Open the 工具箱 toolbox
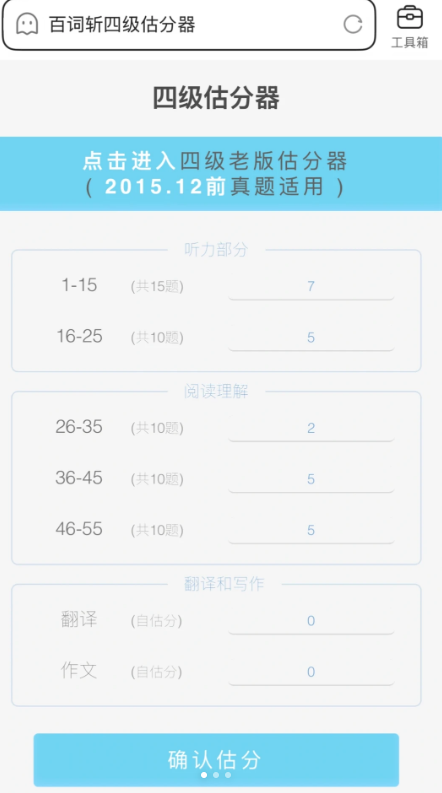442x793 pixels. tap(410, 27)
